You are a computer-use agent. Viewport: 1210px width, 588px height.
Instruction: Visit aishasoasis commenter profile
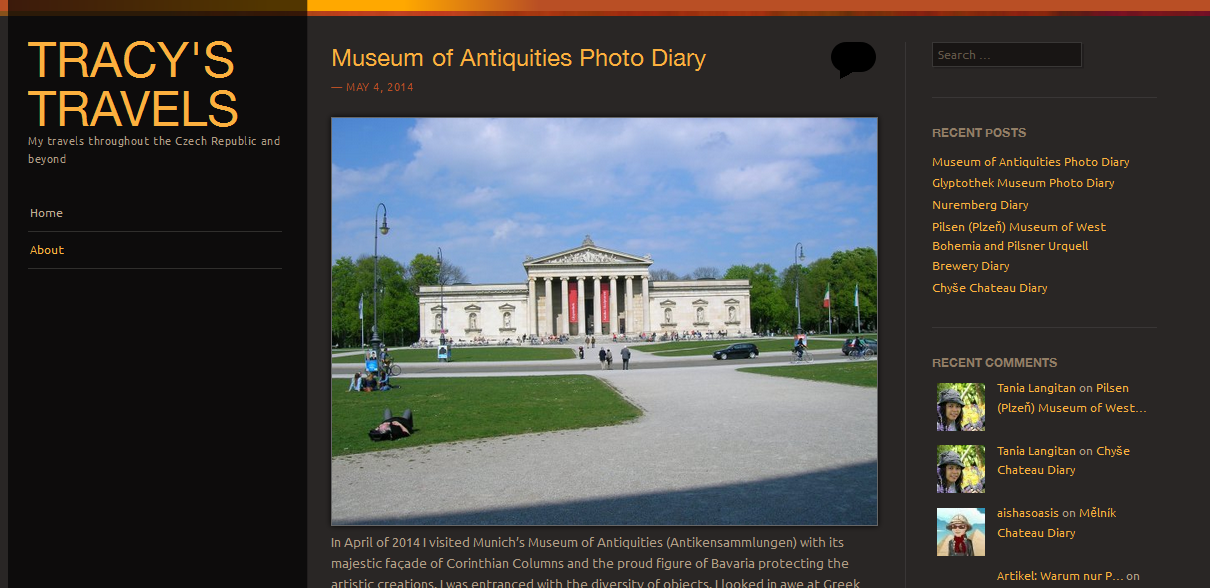coord(1027,513)
